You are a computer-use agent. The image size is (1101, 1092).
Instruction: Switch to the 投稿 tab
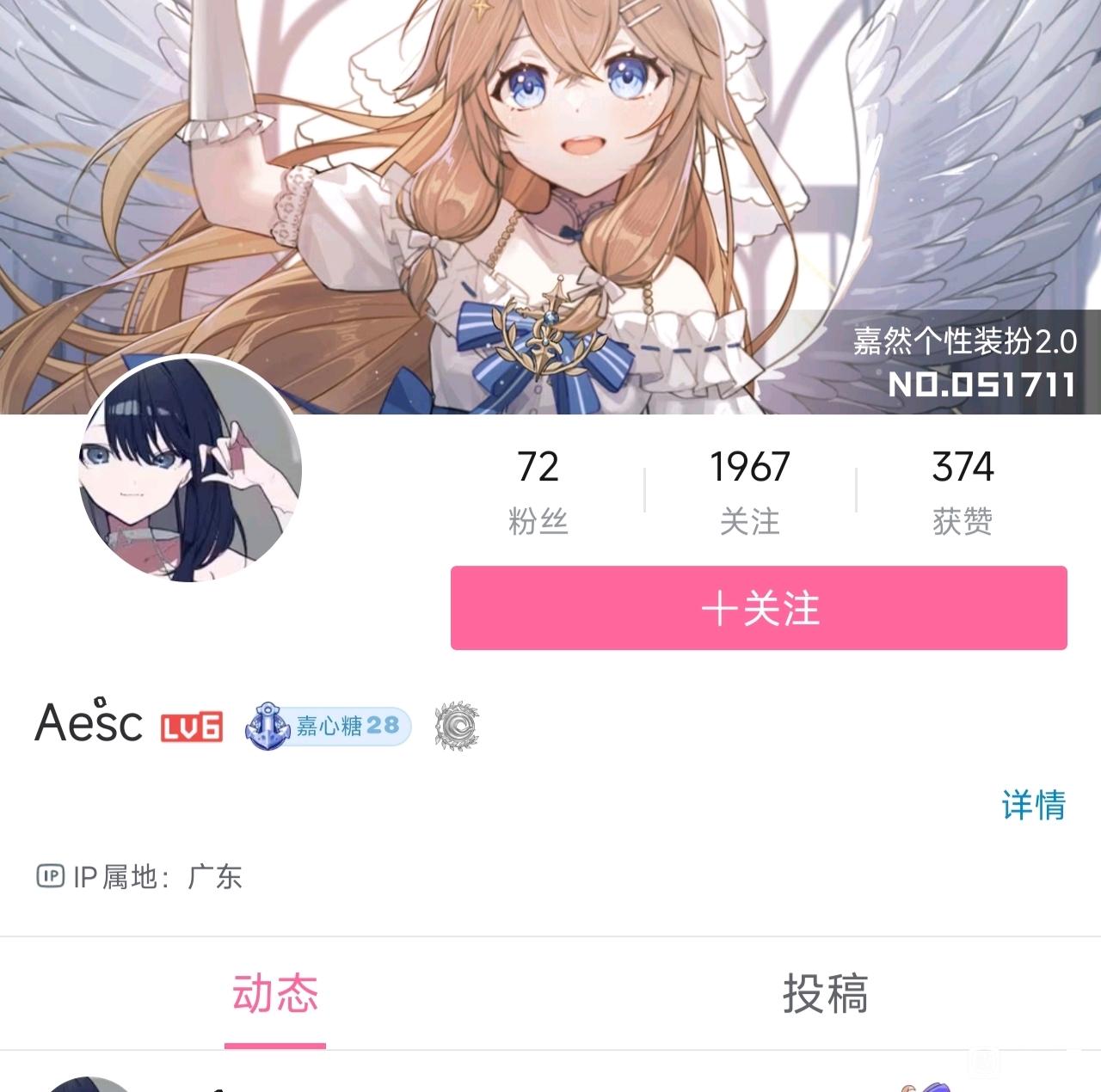pyautogui.click(x=825, y=994)
